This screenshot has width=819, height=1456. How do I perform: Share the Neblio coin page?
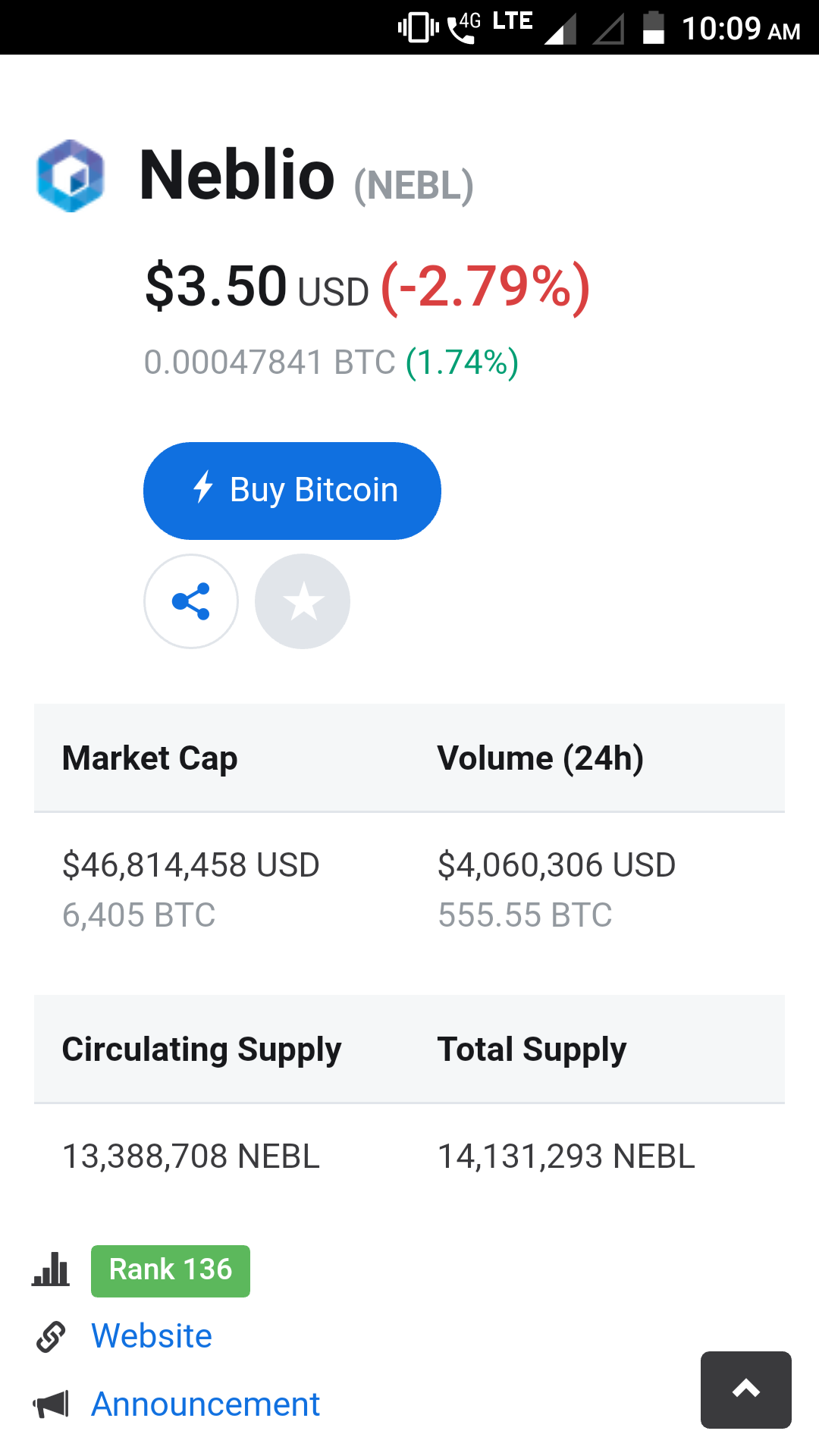tap(191, 601)
